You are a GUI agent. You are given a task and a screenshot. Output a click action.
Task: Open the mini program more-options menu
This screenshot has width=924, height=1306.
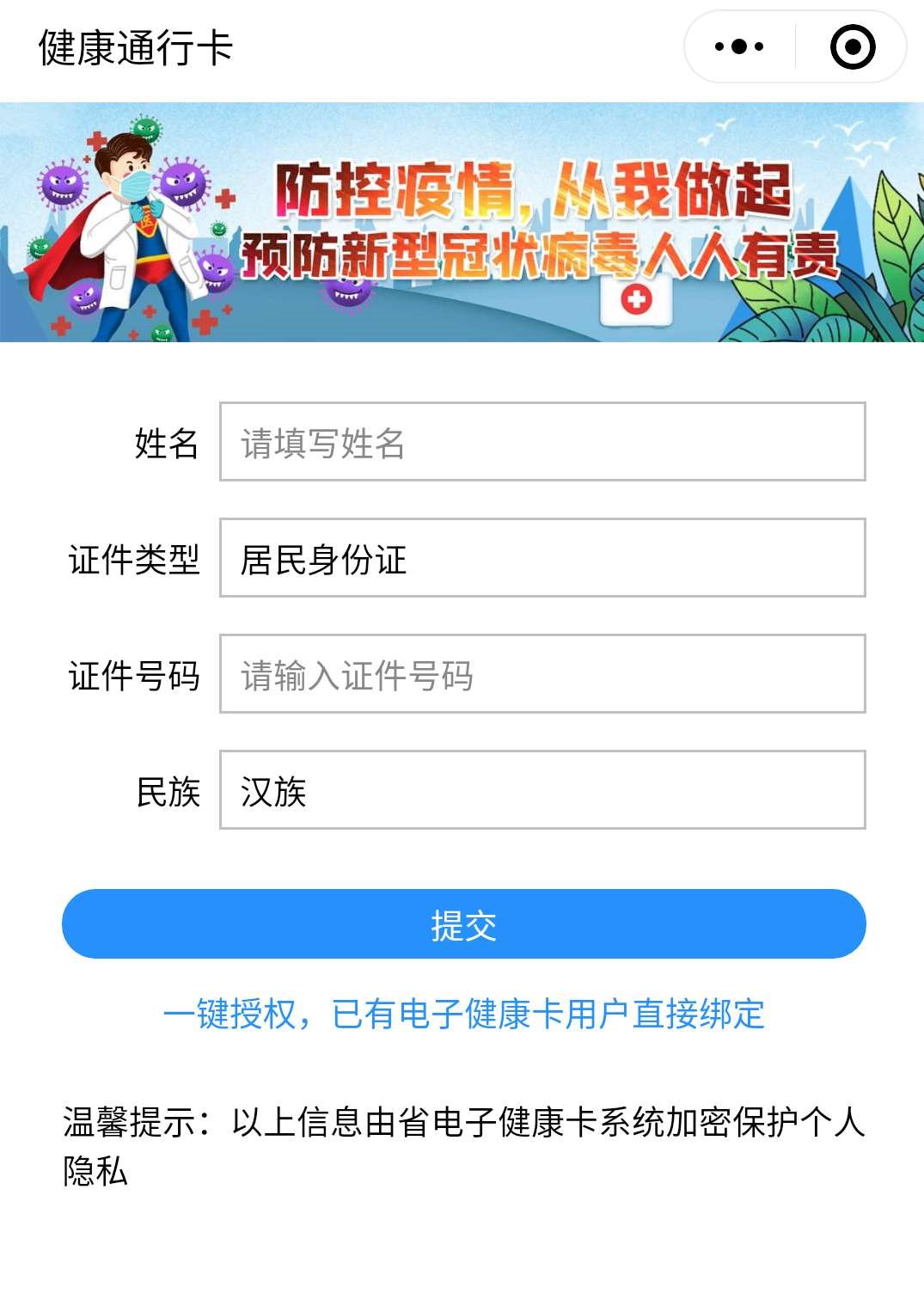point(739,47)
